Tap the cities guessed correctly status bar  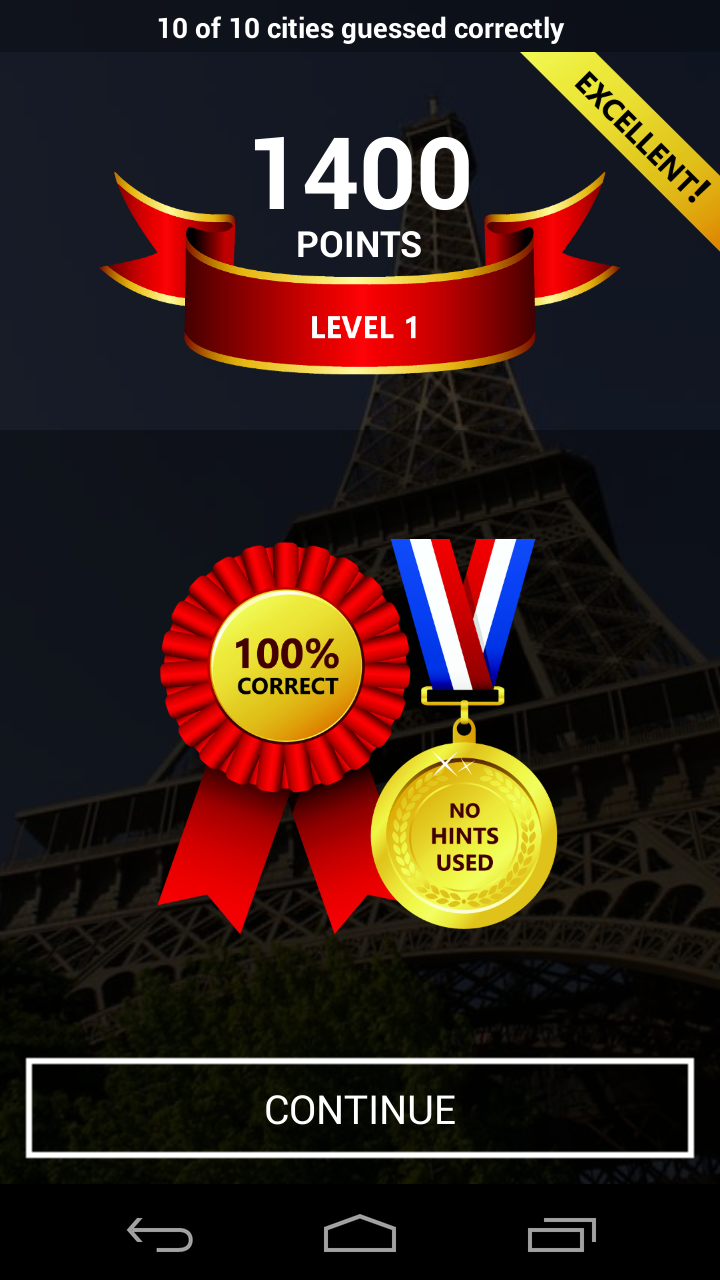click(x=360, y=27)
